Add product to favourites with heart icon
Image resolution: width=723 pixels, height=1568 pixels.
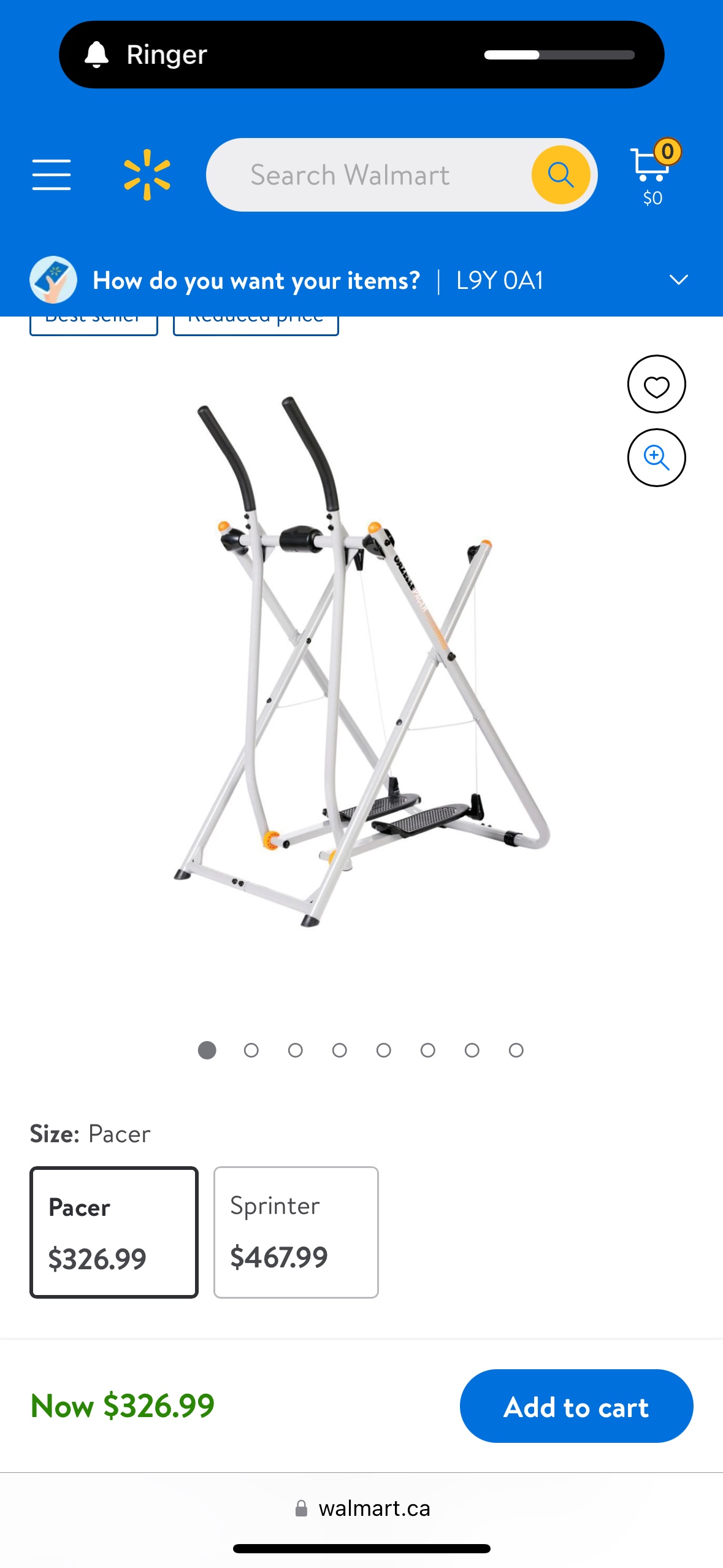pos(656,385)
